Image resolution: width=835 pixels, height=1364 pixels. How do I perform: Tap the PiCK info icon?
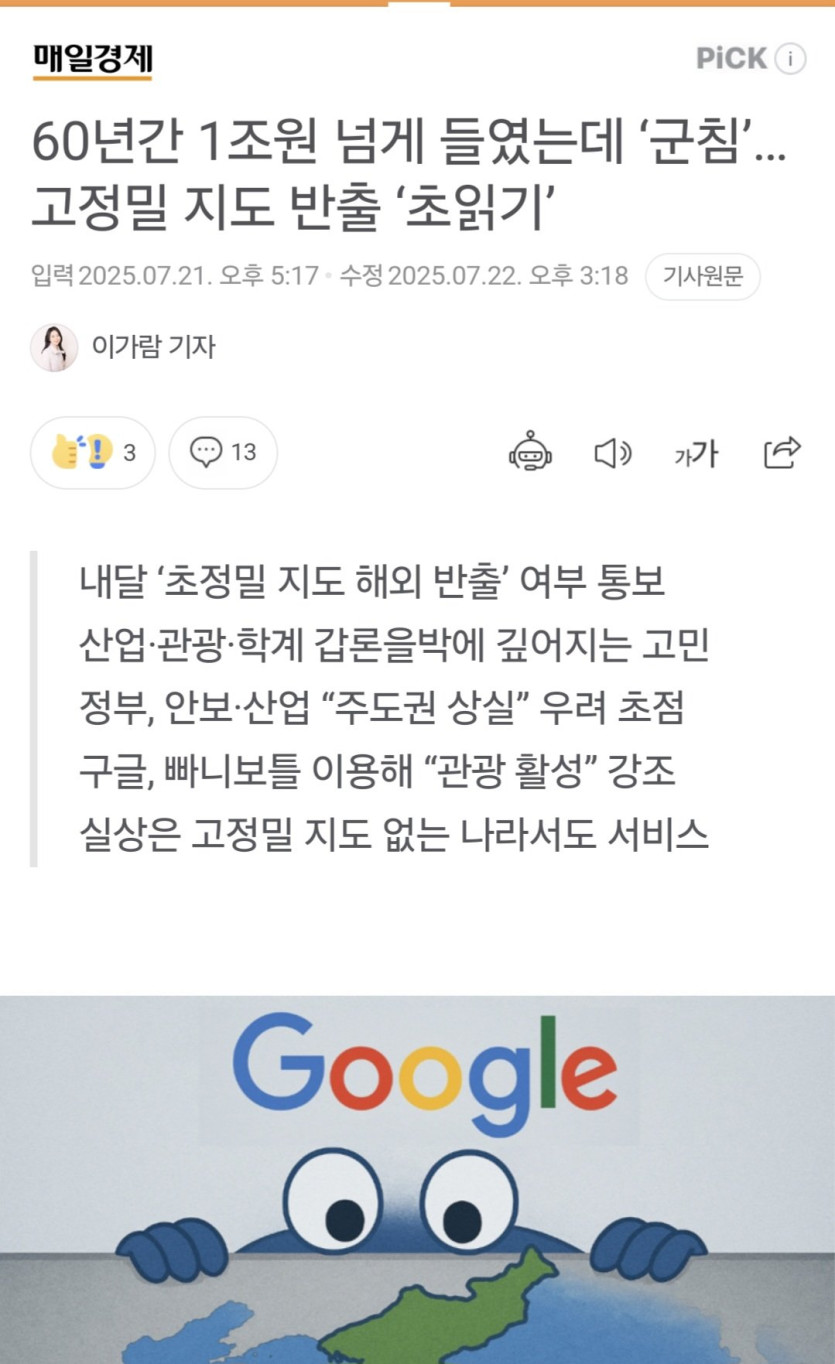point(790,59)
